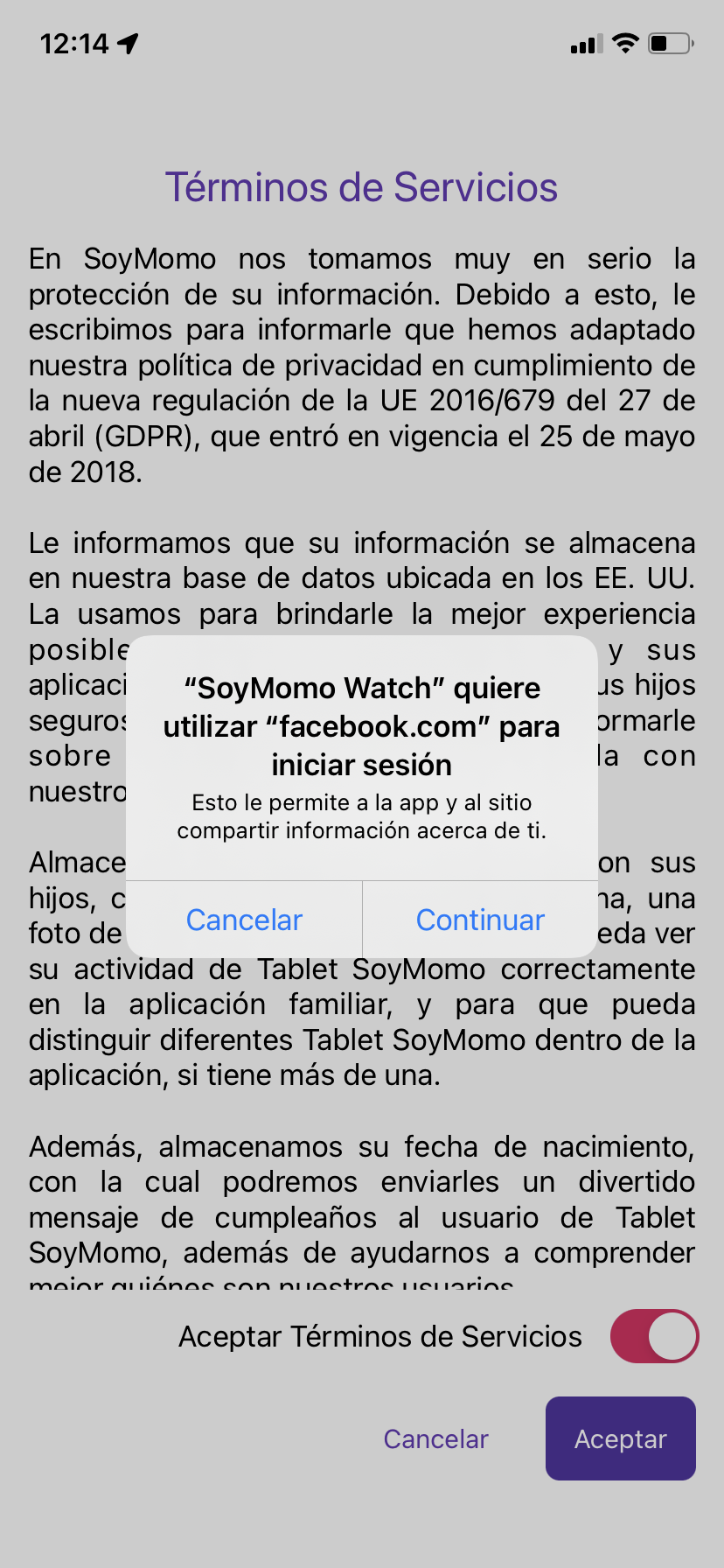Tap Cancelar next to the Aceptar button
724x1568 pixels.
(x=435, y=1438)
